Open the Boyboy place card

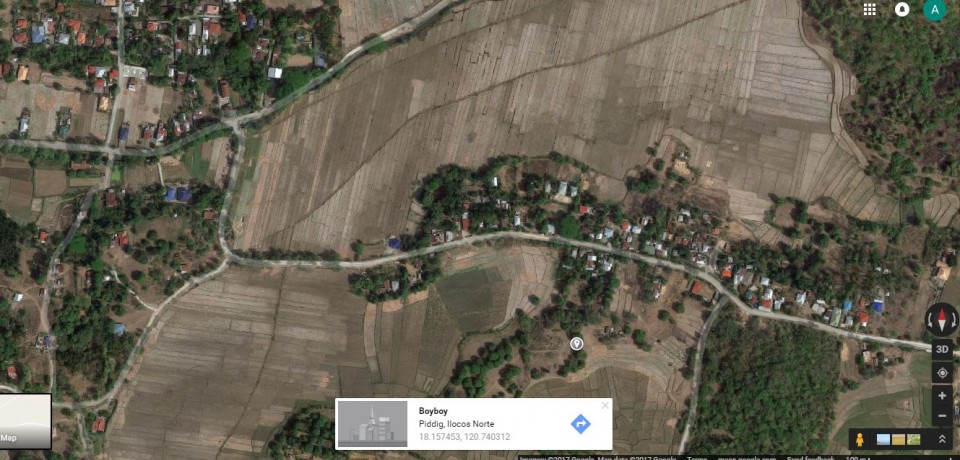[464, 424]
